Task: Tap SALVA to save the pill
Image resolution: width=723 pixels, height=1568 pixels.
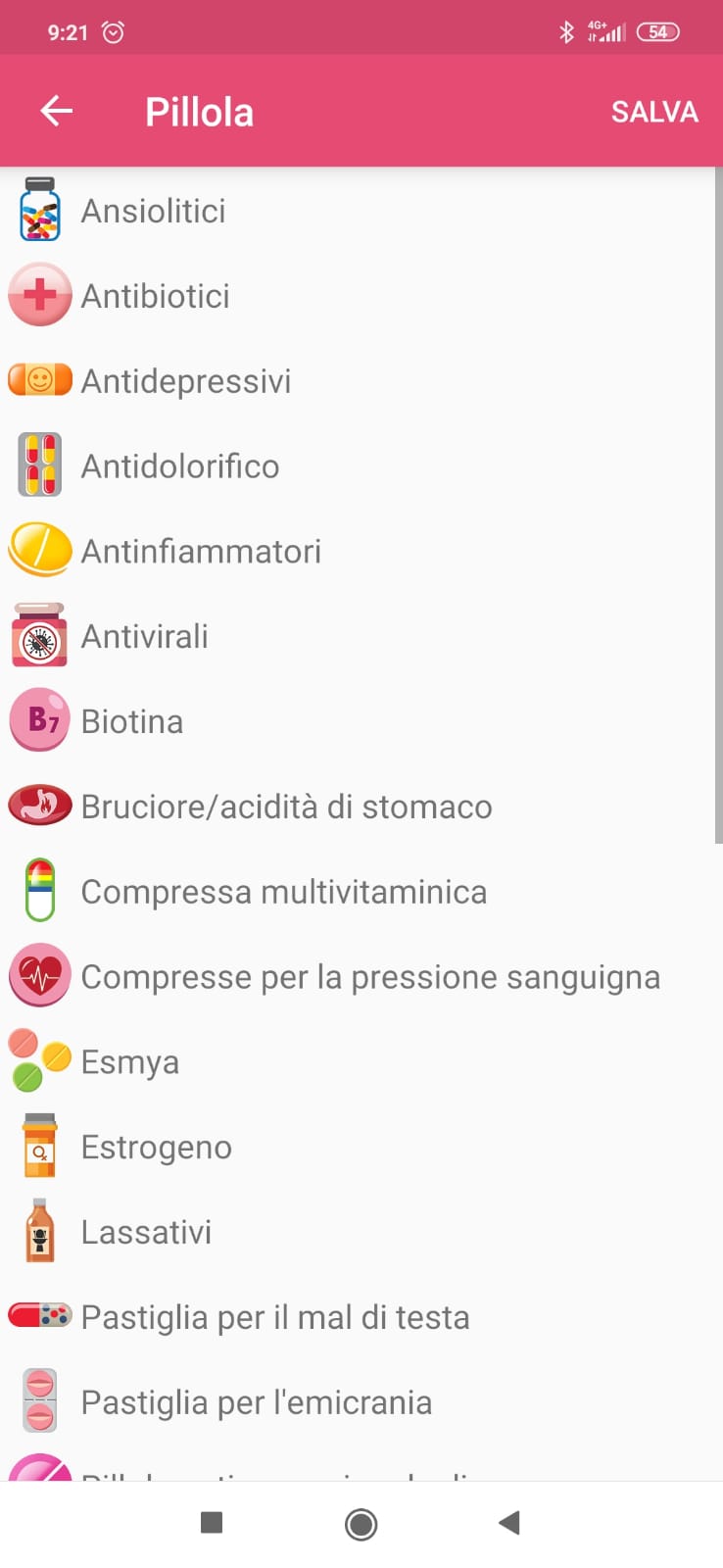Action: point(654,112)
